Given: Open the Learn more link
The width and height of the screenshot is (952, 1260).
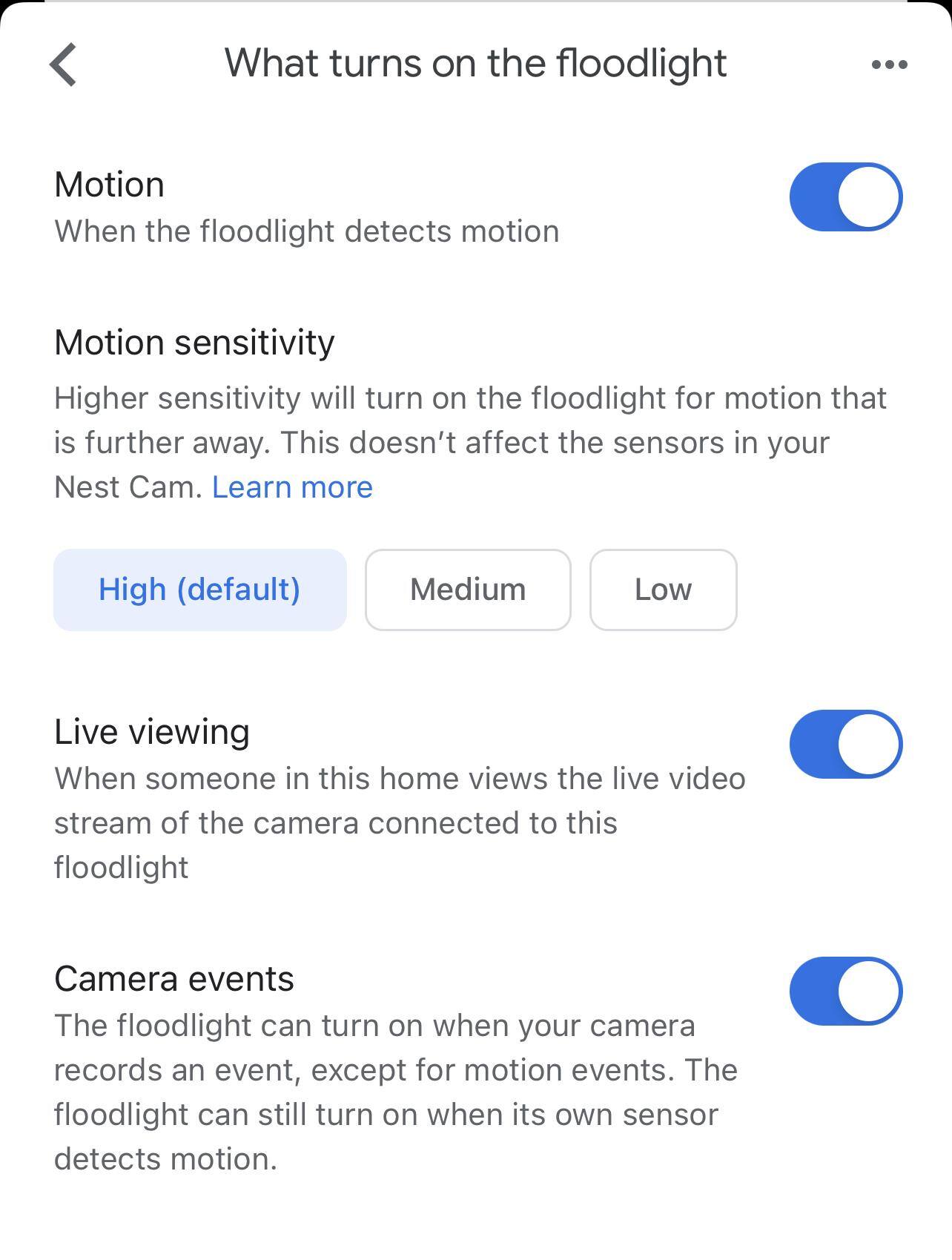Looking at the screenshot, I should (292, 487).
